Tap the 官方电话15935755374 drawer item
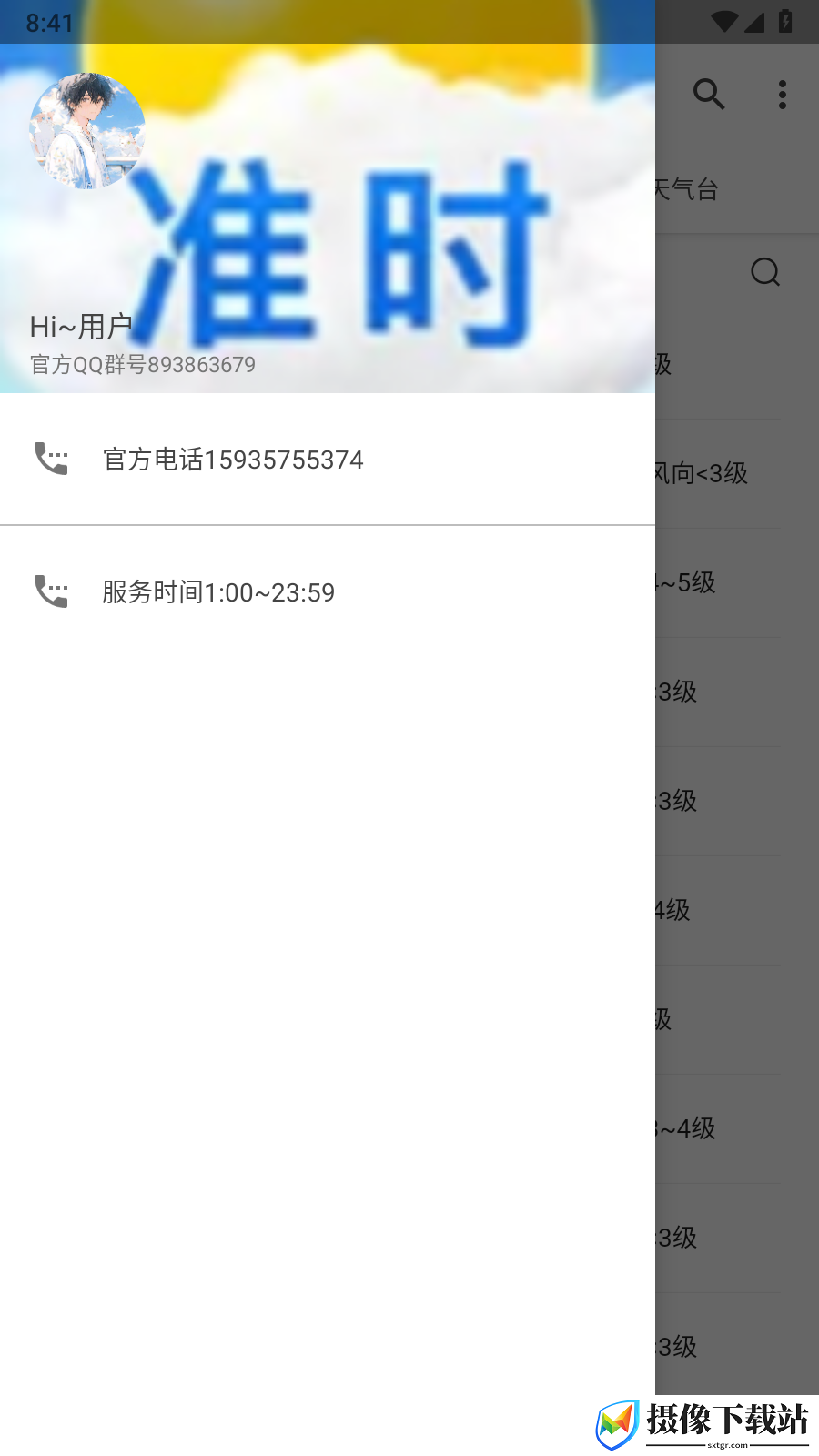The image size is (819, 1456). click(x=328, y=460)
